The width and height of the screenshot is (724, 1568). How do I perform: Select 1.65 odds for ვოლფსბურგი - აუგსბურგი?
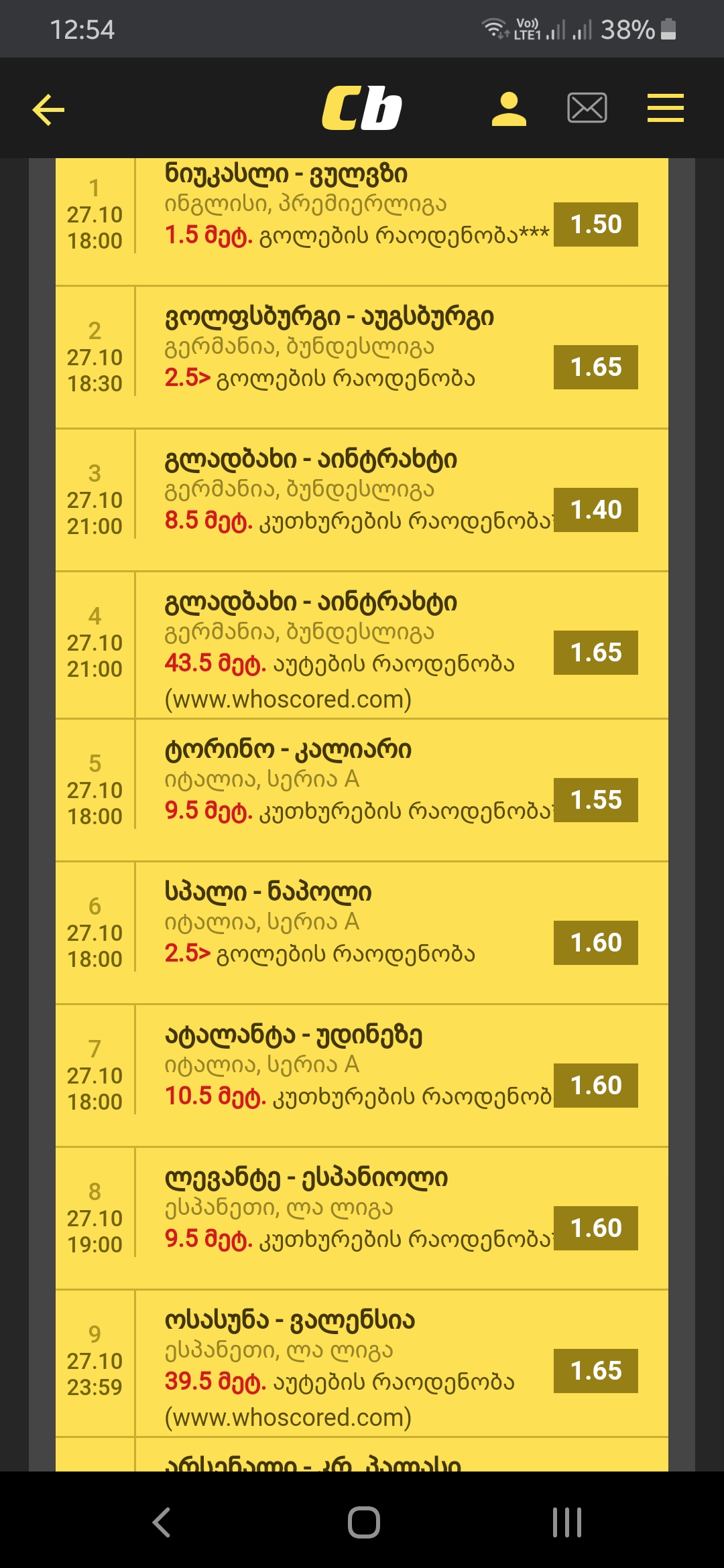point(595,367)
